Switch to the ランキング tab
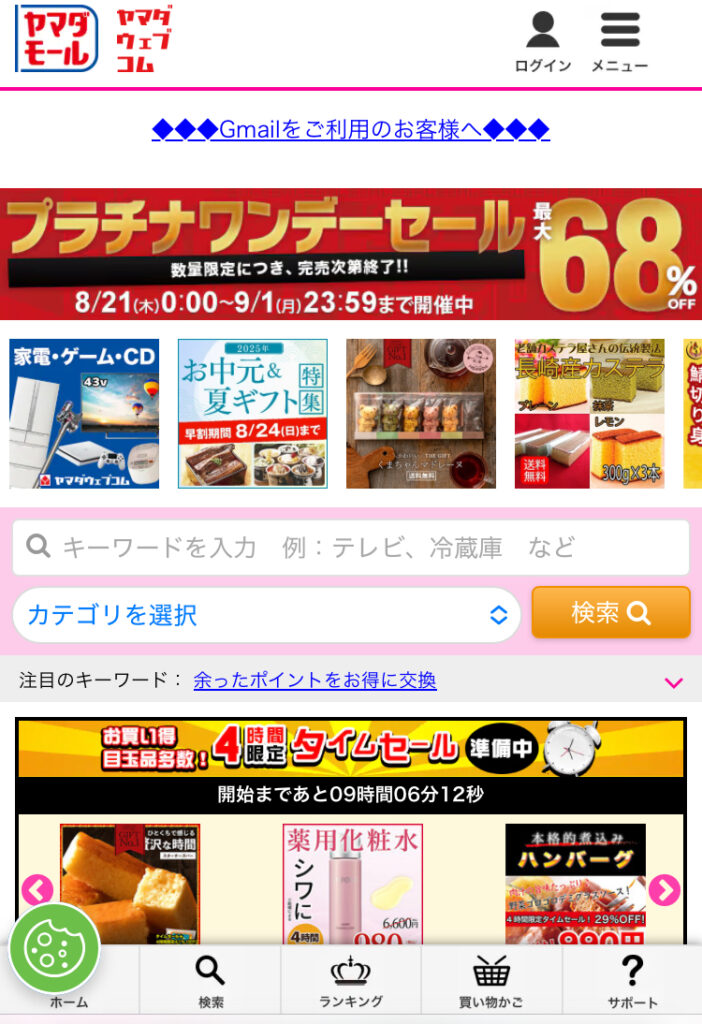Viewport: 702px width, 1024px height. [351, 982]
